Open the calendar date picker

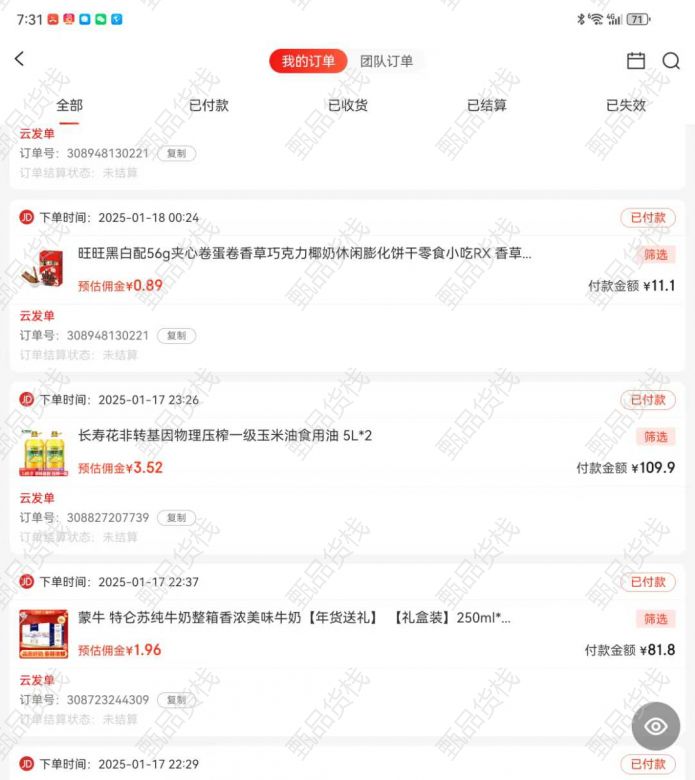636,61
